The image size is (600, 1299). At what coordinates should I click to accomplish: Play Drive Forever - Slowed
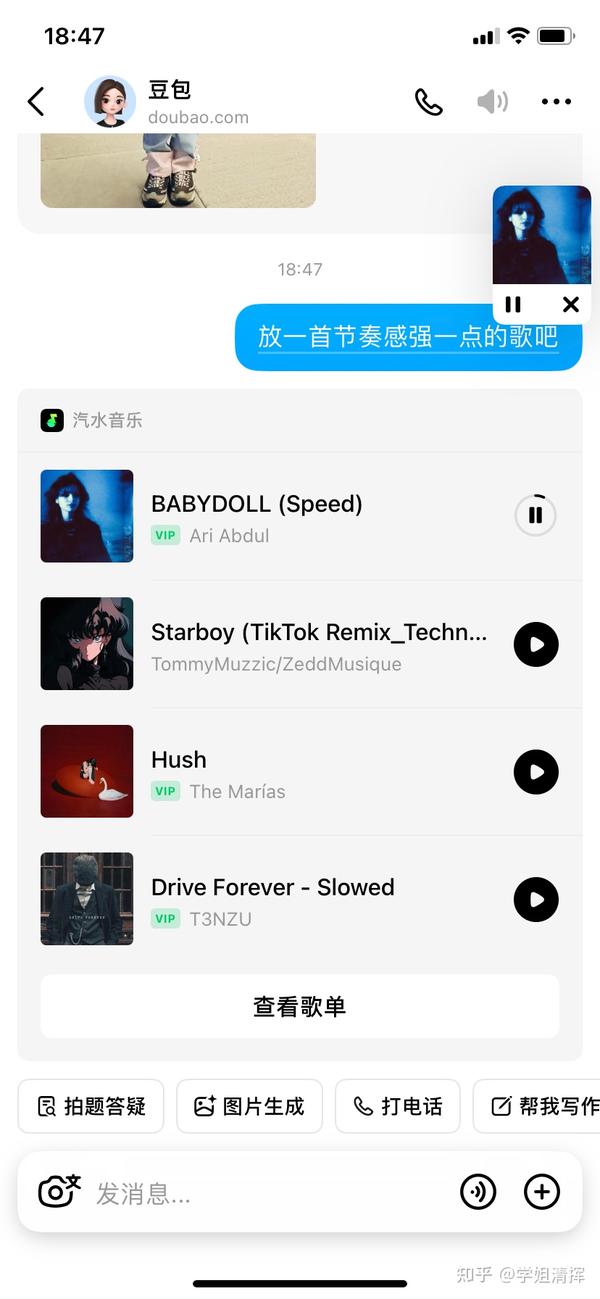(x=536, y=899)
